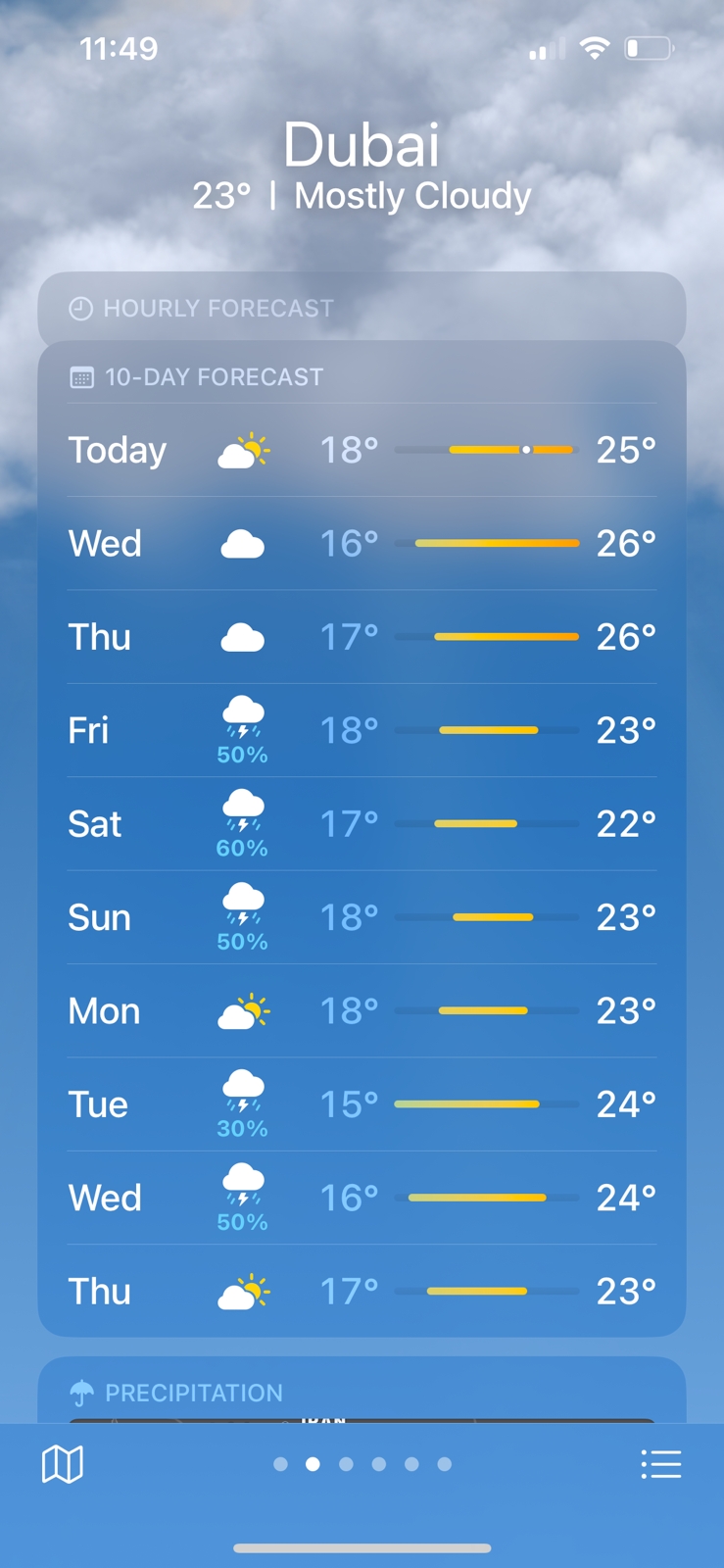Tap Today's partly cloudy weather icon

(242, 449)
